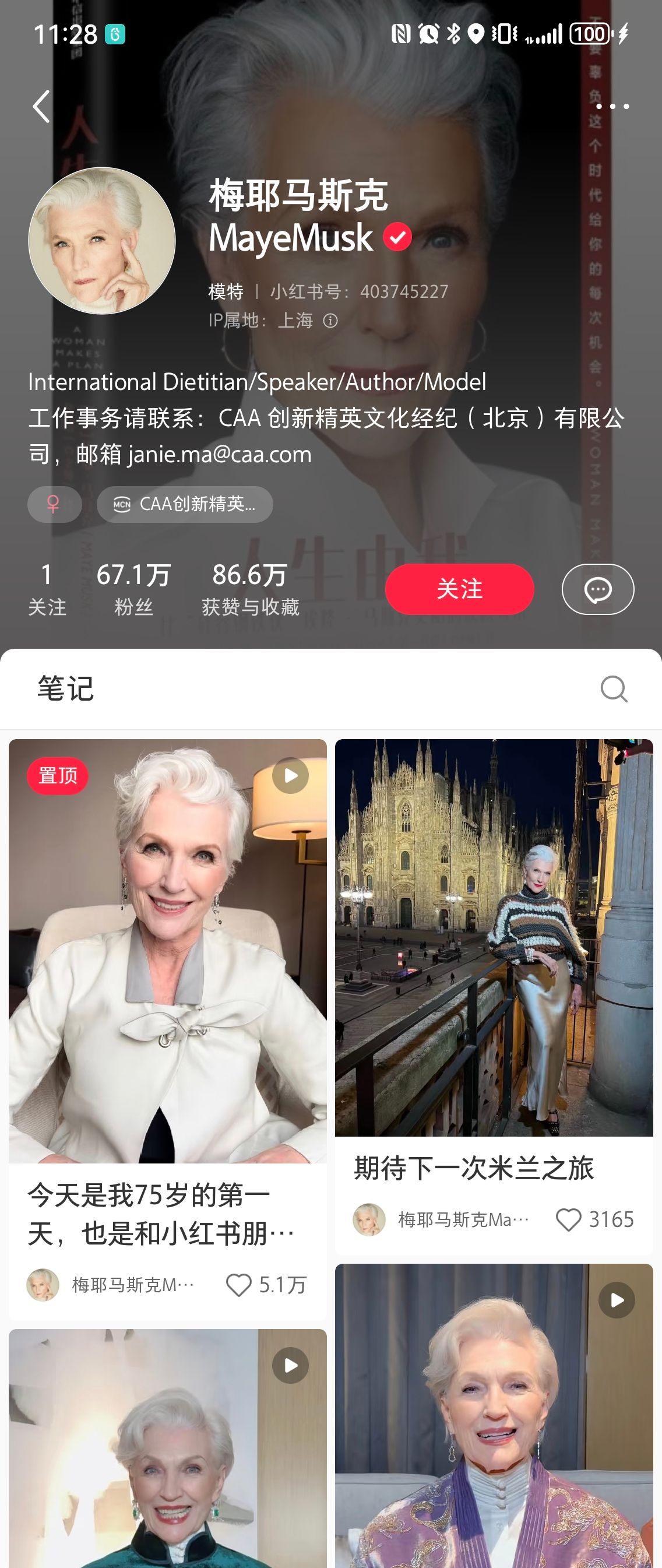Image resolution: width=662 pixels, height=1568 pixels.
Task: Show IP location info icon
Action: [330, 321]
